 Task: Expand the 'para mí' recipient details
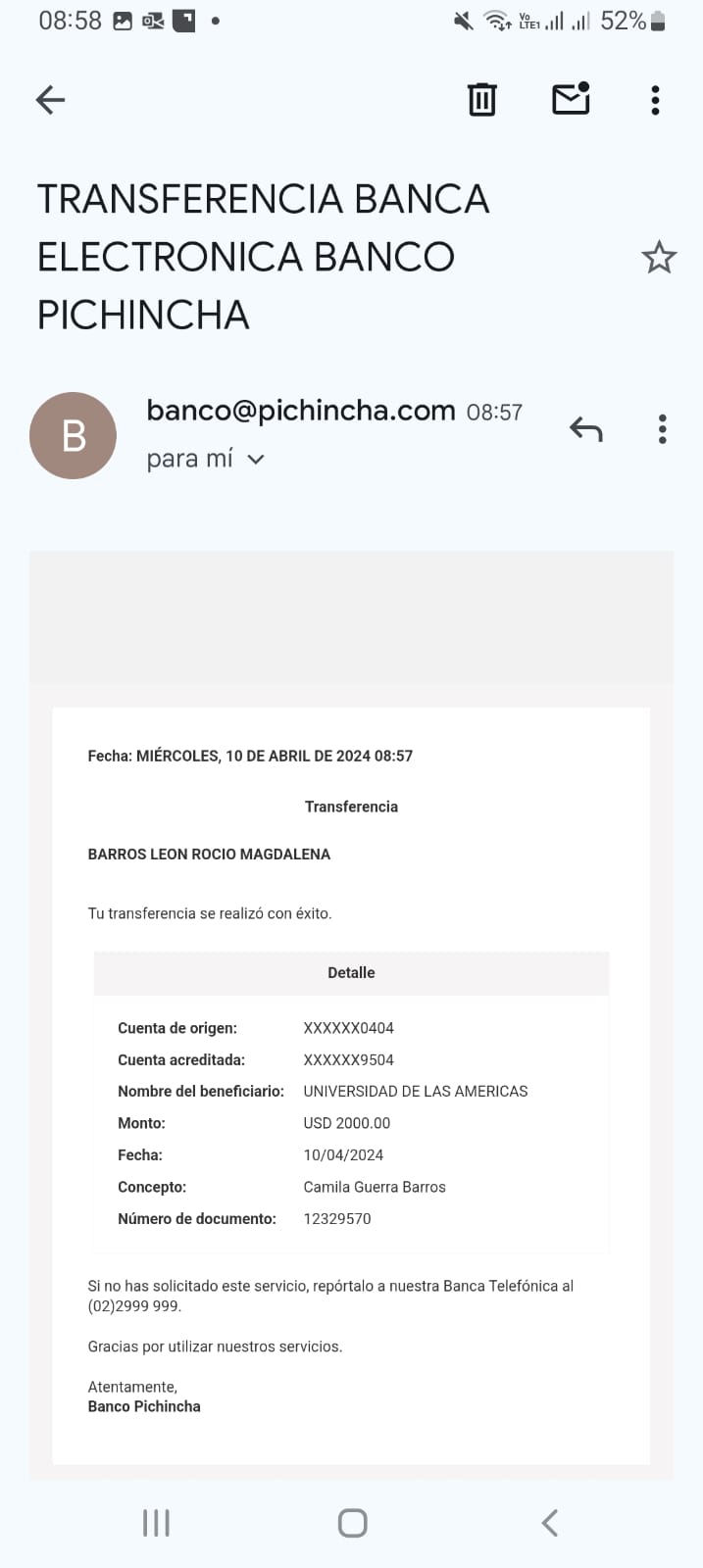tap(255, 459)
